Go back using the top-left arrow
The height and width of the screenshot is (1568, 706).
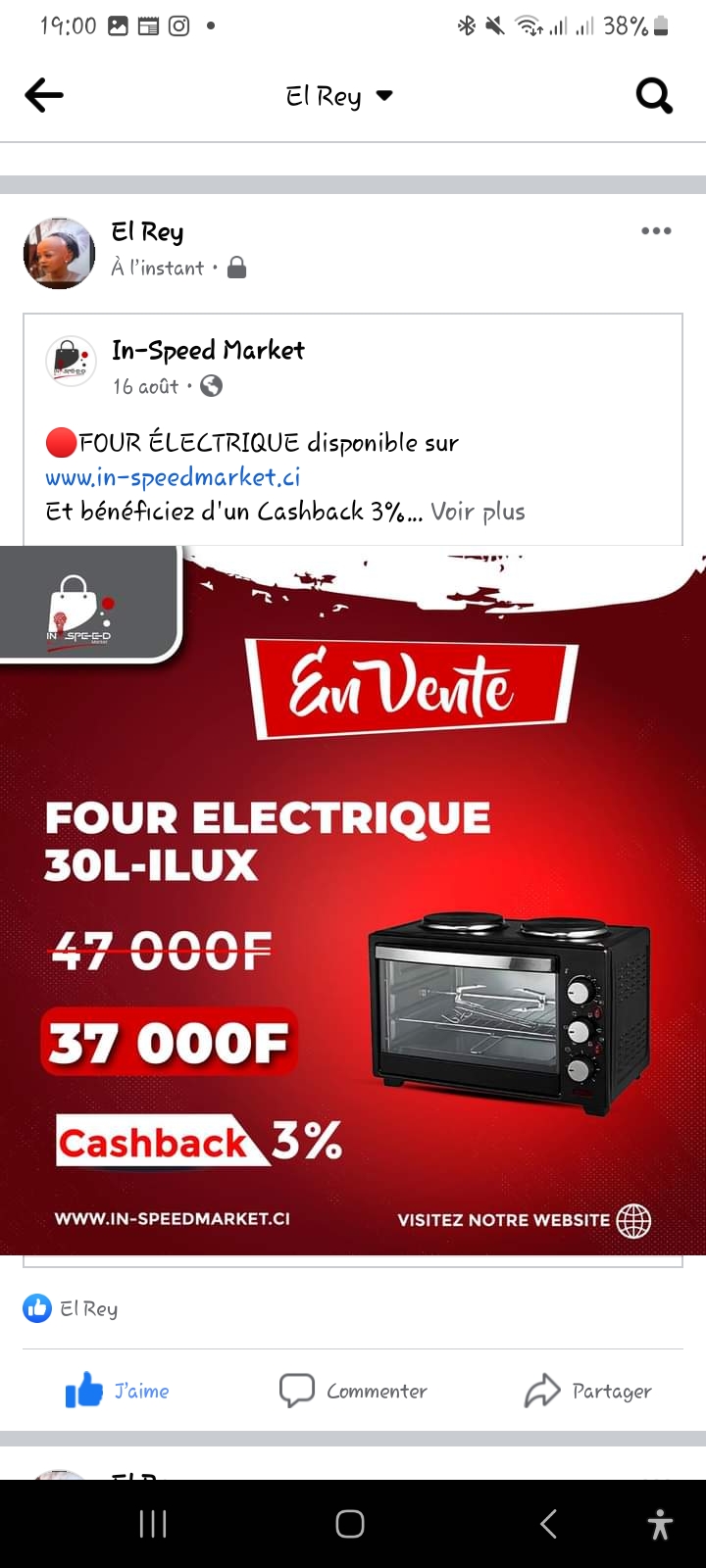[x=44, y=95]
